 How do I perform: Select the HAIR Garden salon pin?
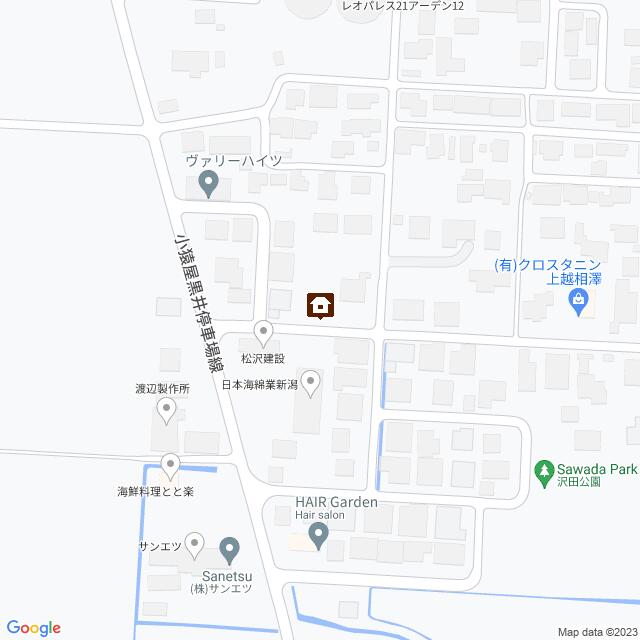click(318, 536)
